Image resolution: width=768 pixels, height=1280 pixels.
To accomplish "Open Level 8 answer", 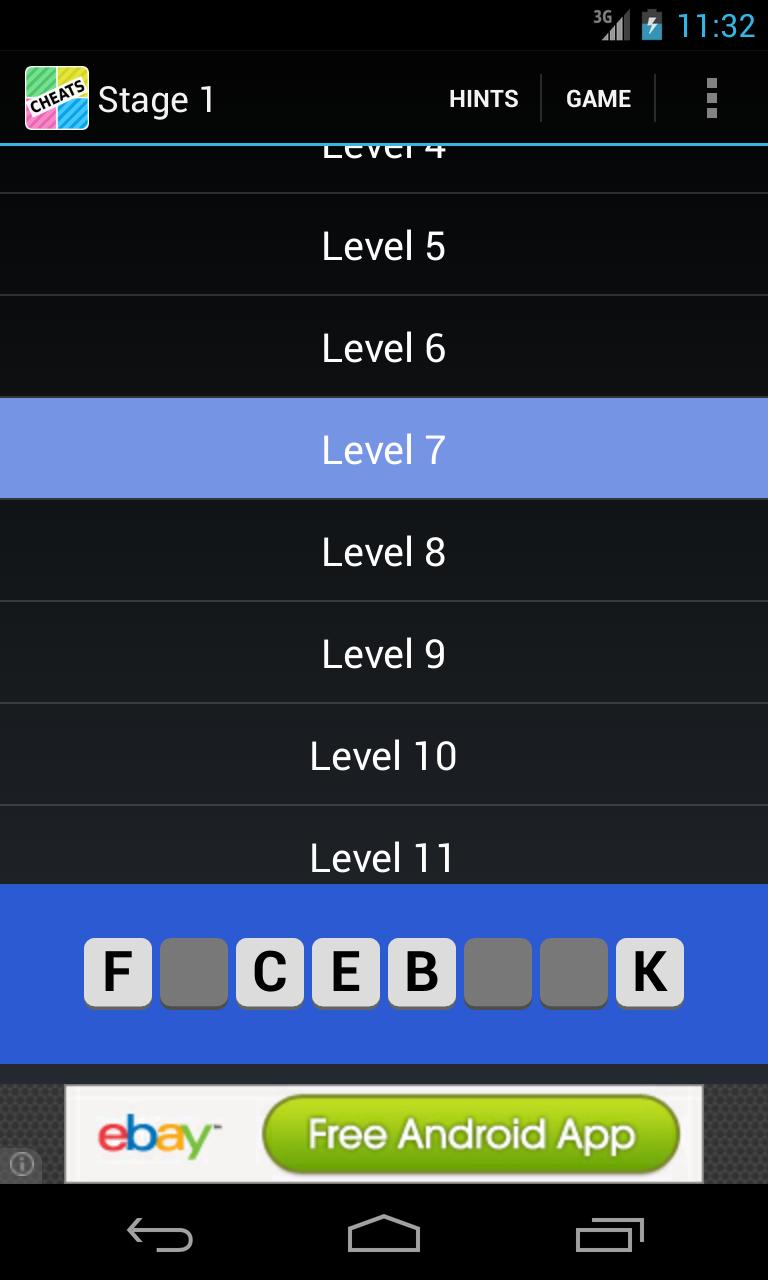I will point(384,552).
